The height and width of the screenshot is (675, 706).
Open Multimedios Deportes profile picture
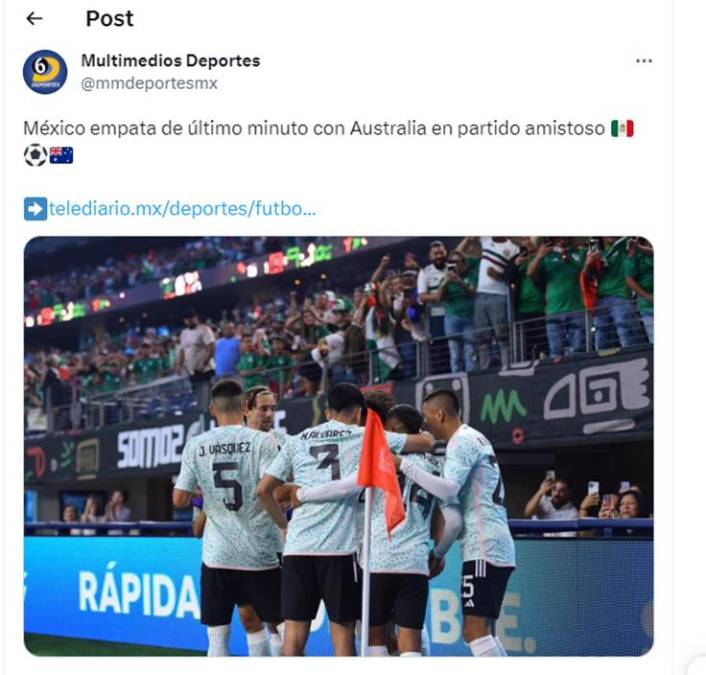tap(45, 72)
